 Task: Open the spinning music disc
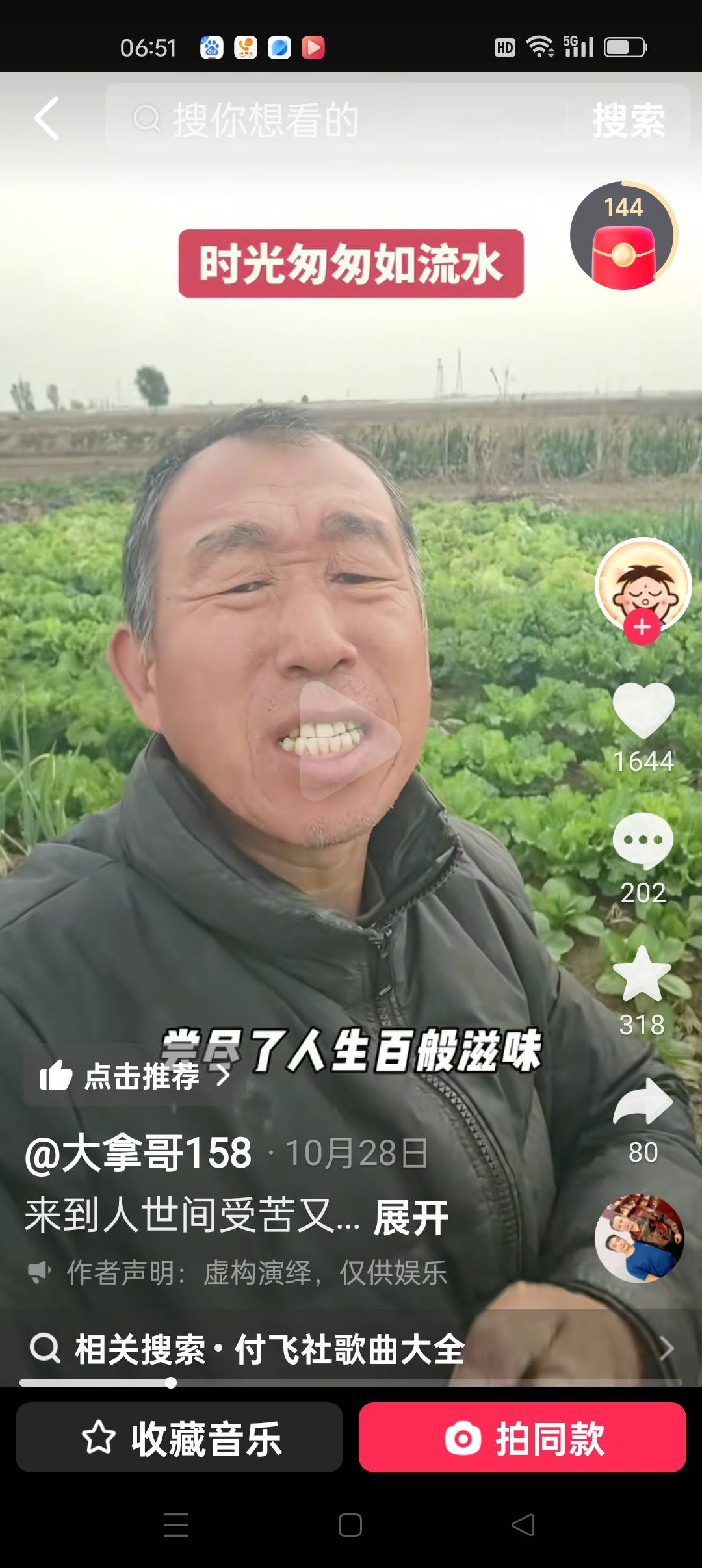pos(640,1238)
